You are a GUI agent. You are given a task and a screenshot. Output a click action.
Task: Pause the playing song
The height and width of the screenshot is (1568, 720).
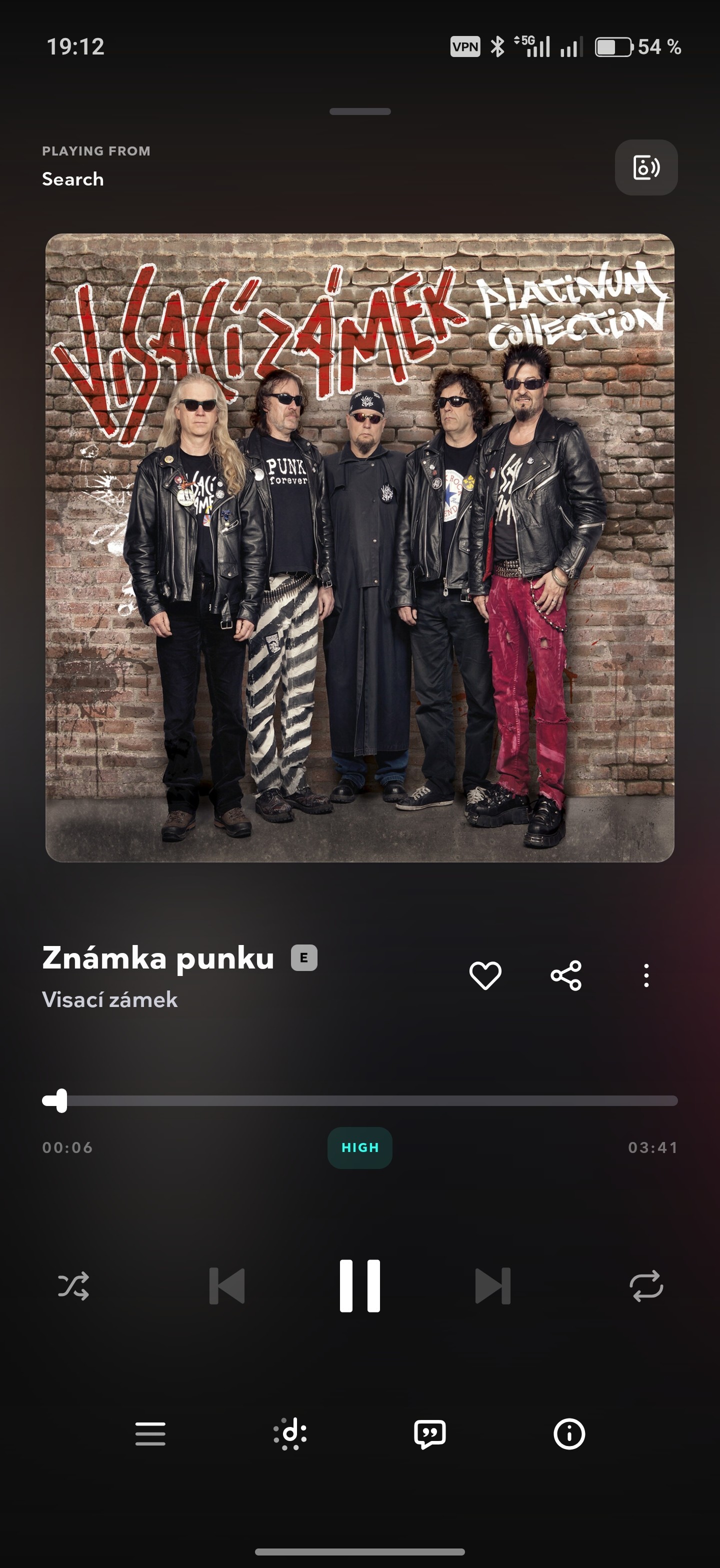(x=359, y=1285)
